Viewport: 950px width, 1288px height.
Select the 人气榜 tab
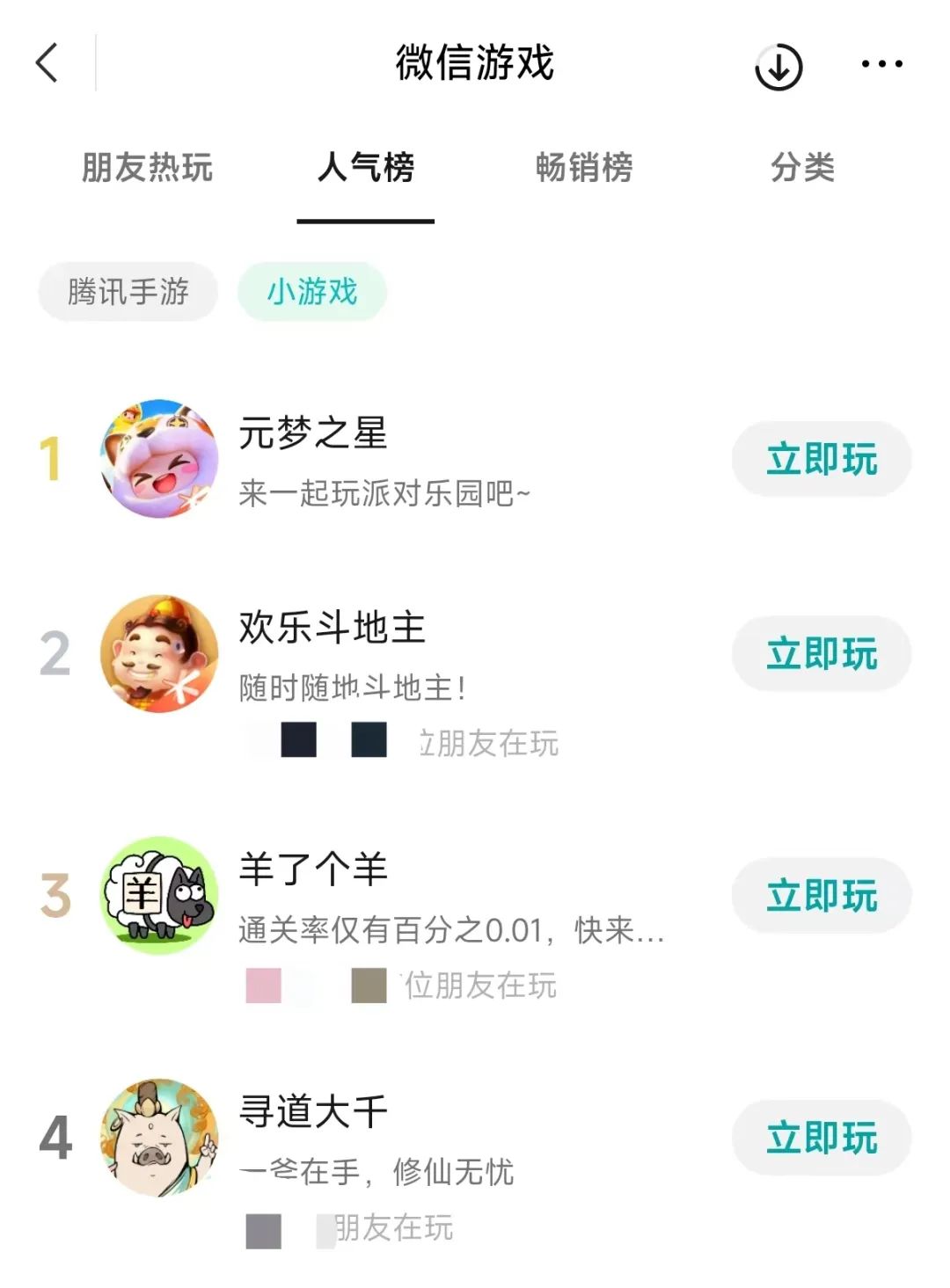pyautogui.click(x=366, y=167)
